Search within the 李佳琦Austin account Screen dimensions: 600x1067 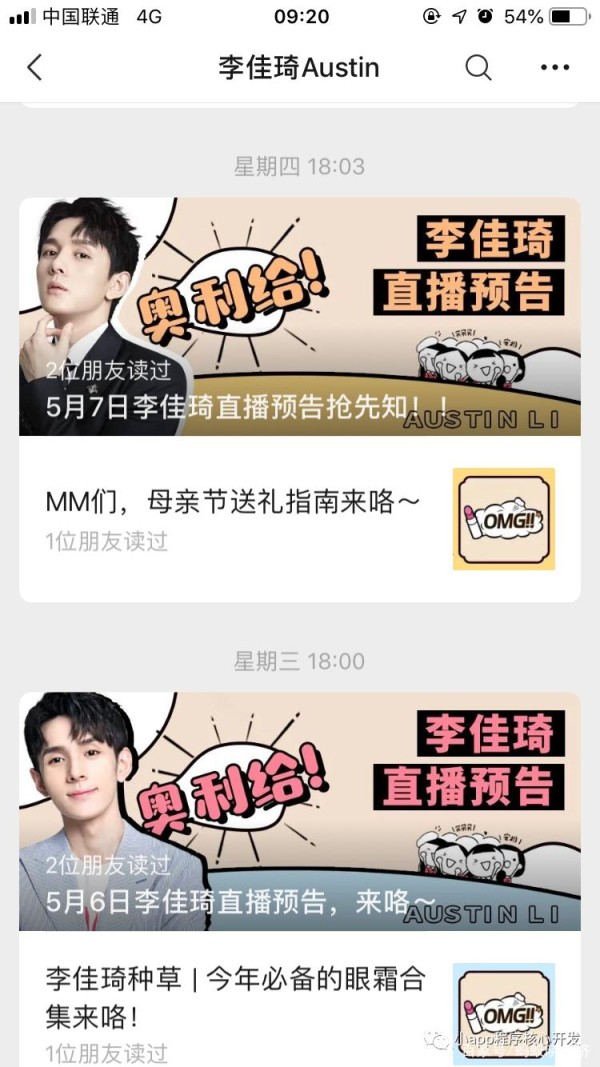479,68
